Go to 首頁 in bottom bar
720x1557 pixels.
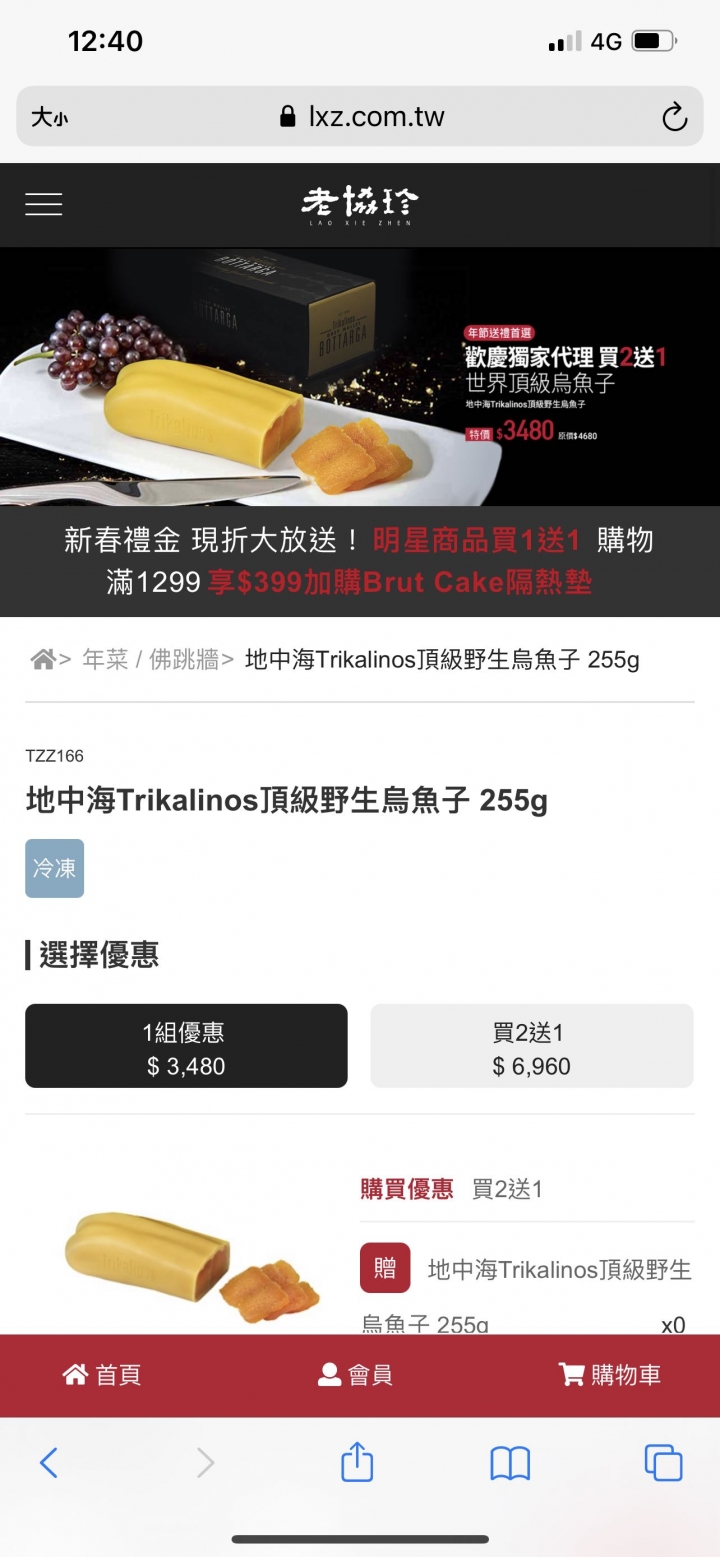coord(102,1375)
